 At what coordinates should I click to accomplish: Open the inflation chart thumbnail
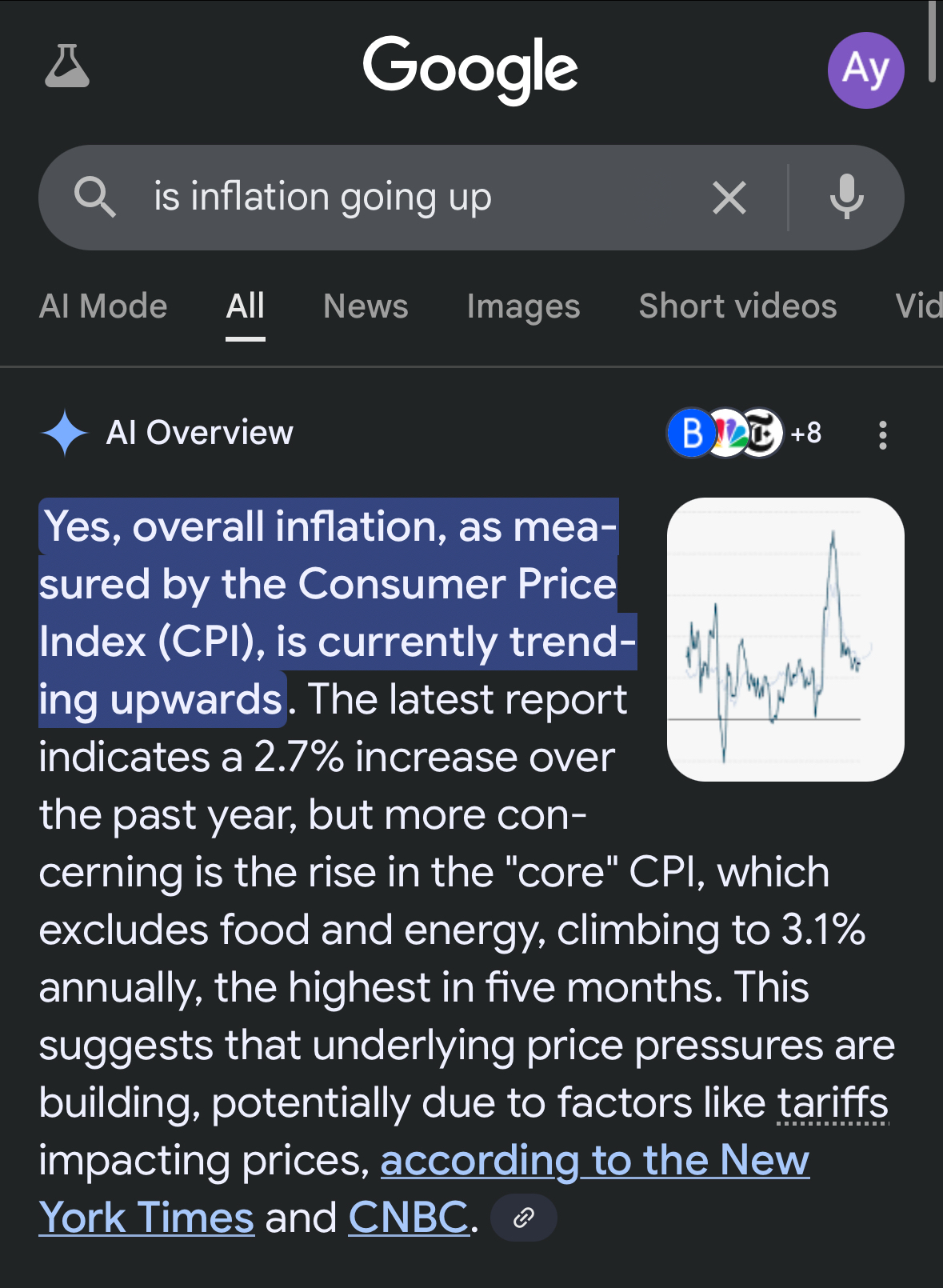tap(785, 639)
